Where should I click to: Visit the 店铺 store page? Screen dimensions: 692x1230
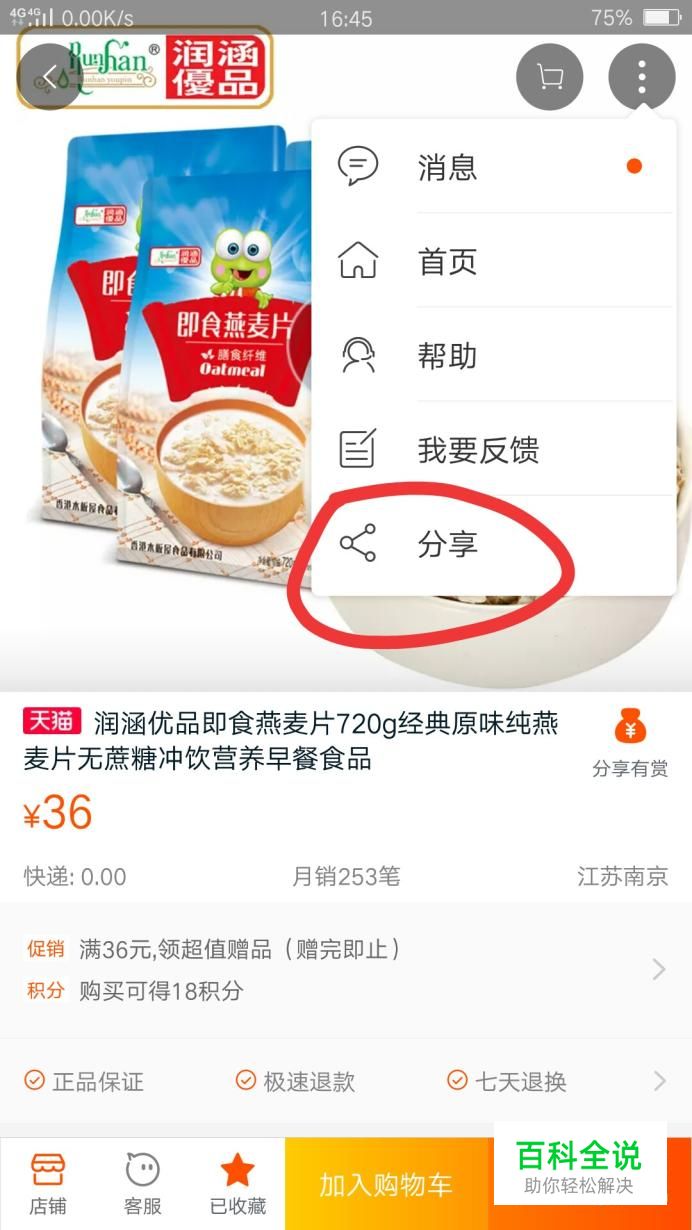tap(47, 1184)
